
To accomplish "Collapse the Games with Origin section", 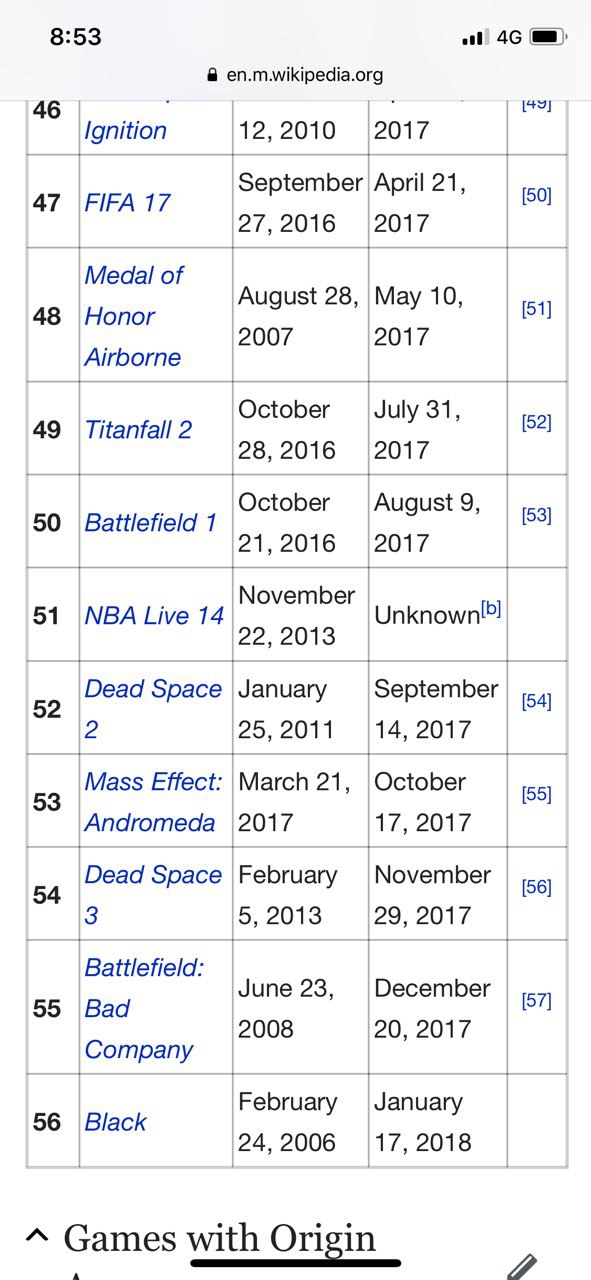I will click(36, 1238).
